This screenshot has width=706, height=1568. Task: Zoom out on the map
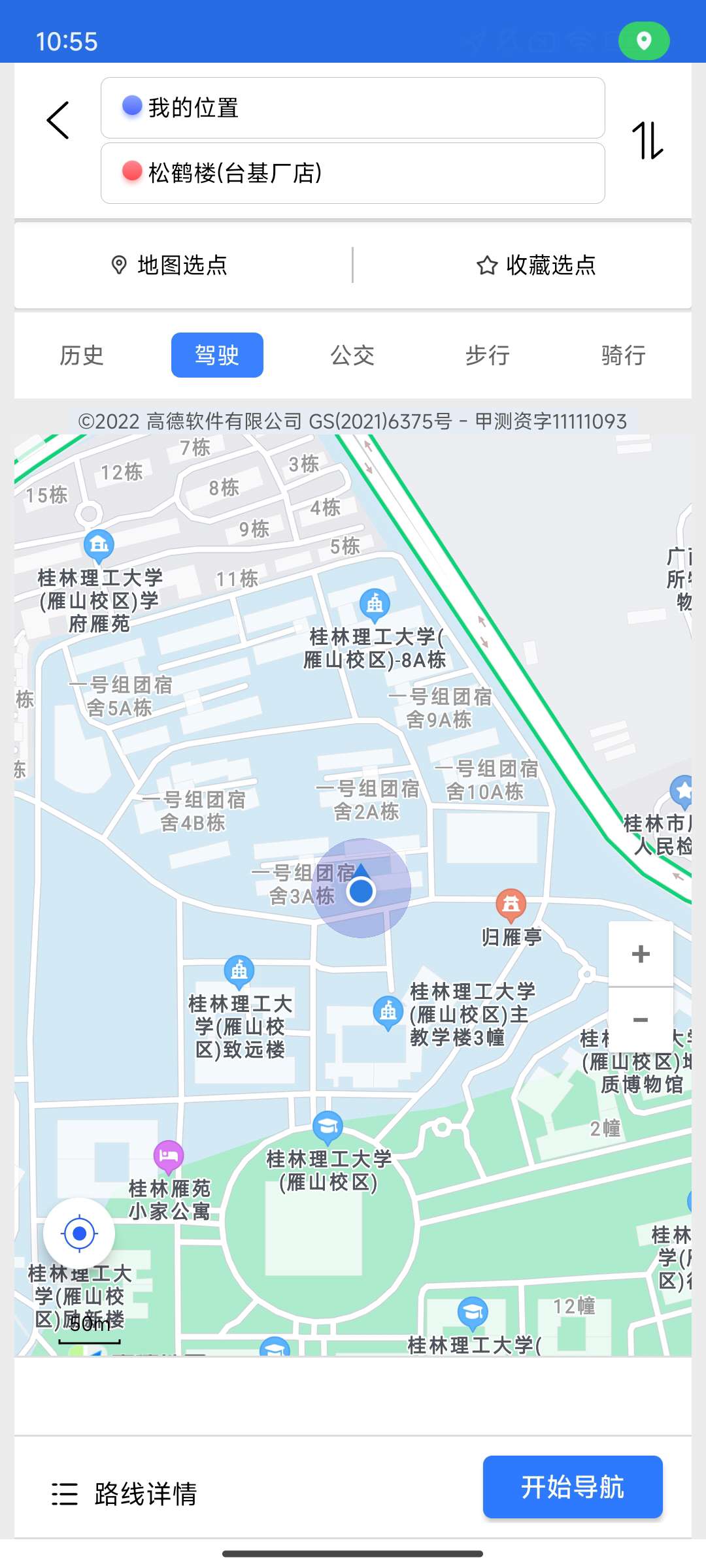tap(641, 1020)
